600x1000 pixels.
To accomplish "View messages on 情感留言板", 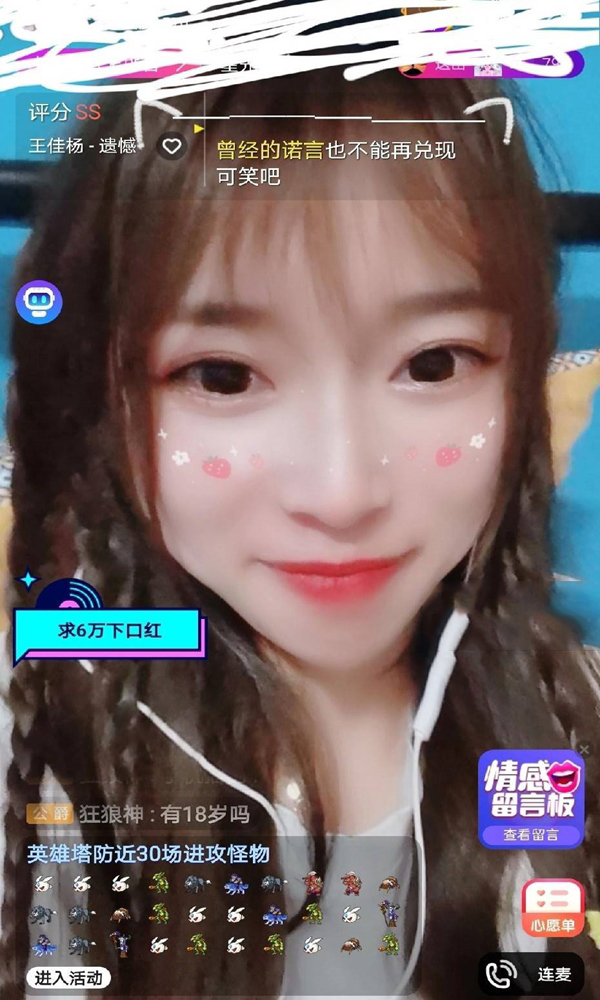I will coord(531,835).
